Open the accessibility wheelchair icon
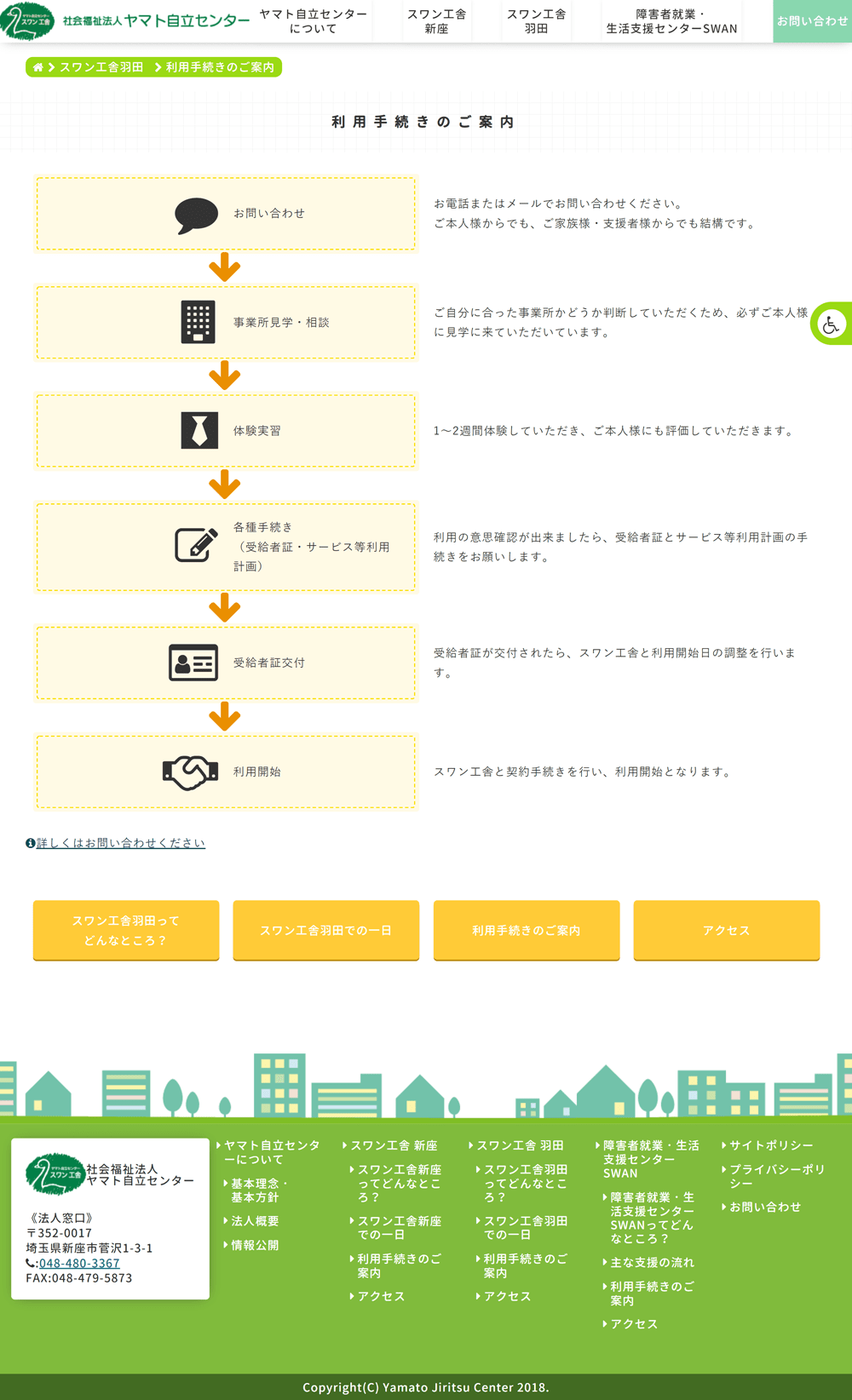 pos(832,324)
